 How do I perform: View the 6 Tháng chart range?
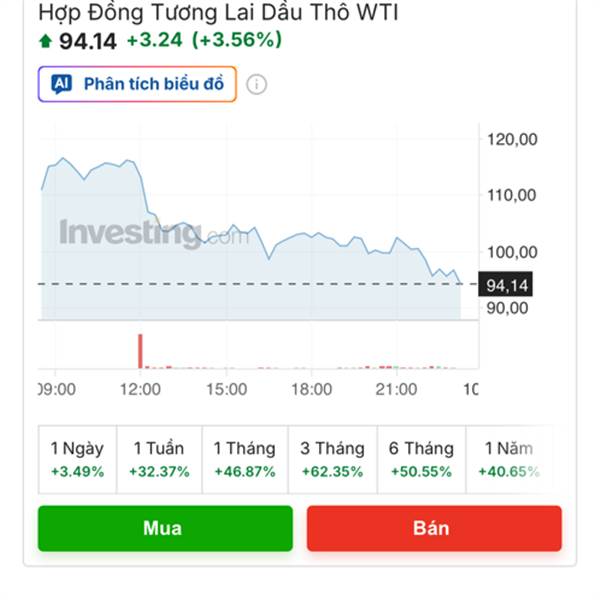pos(420,459)
